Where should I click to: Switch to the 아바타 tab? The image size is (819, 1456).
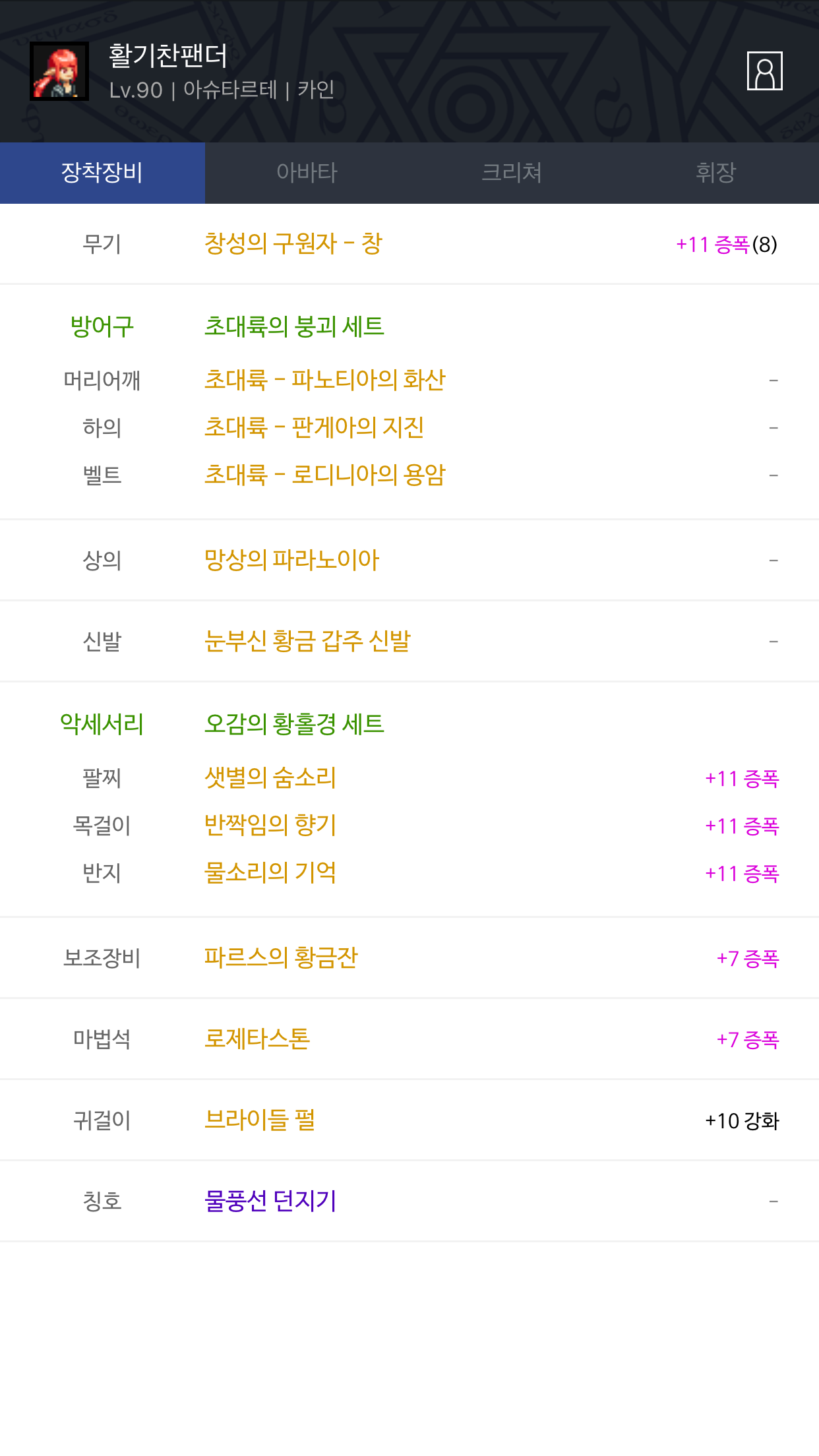coord(307,173)
